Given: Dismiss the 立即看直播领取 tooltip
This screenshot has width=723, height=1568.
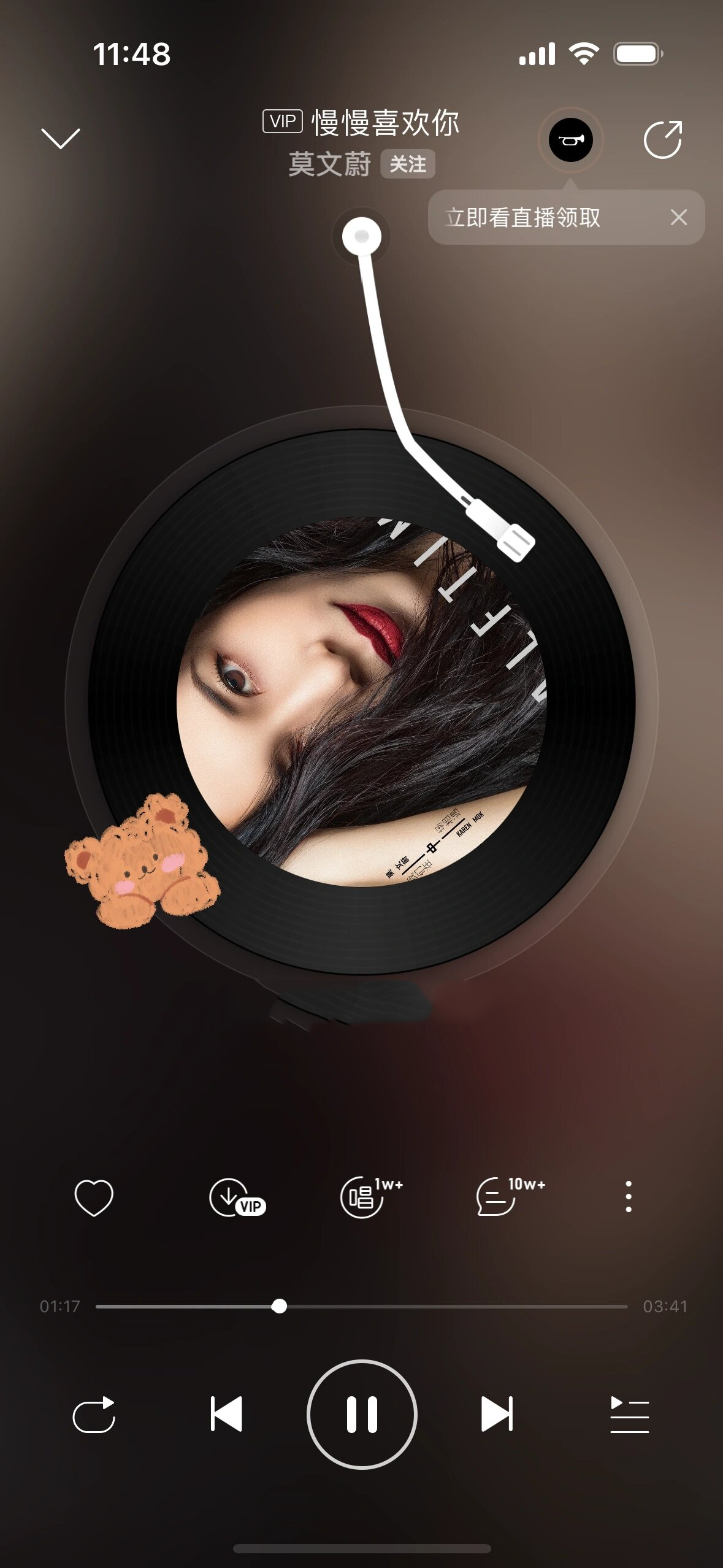Looking at the screenshot, I should tap(678, 217).
